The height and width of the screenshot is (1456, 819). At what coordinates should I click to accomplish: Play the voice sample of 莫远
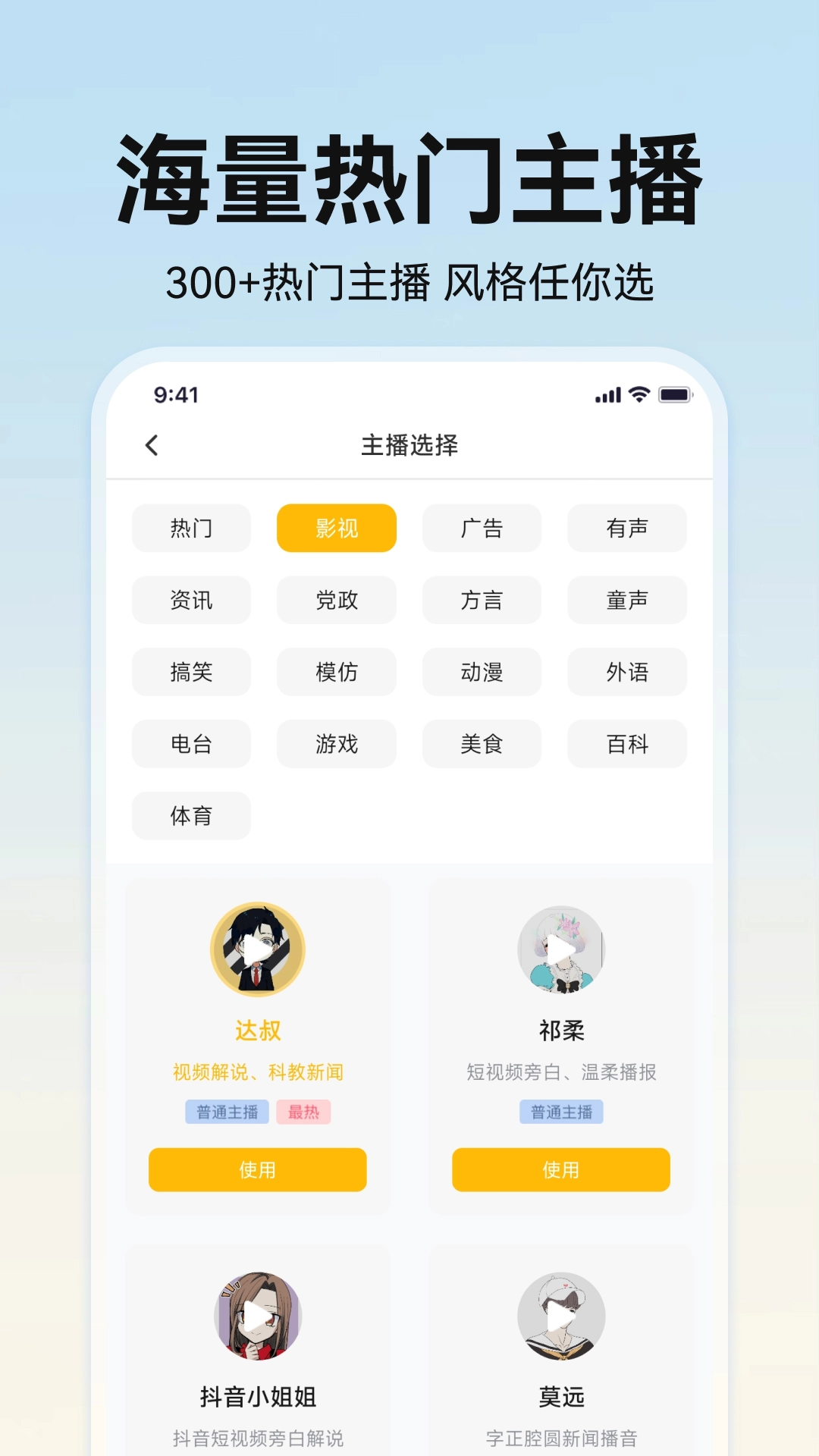[560, 1317]
